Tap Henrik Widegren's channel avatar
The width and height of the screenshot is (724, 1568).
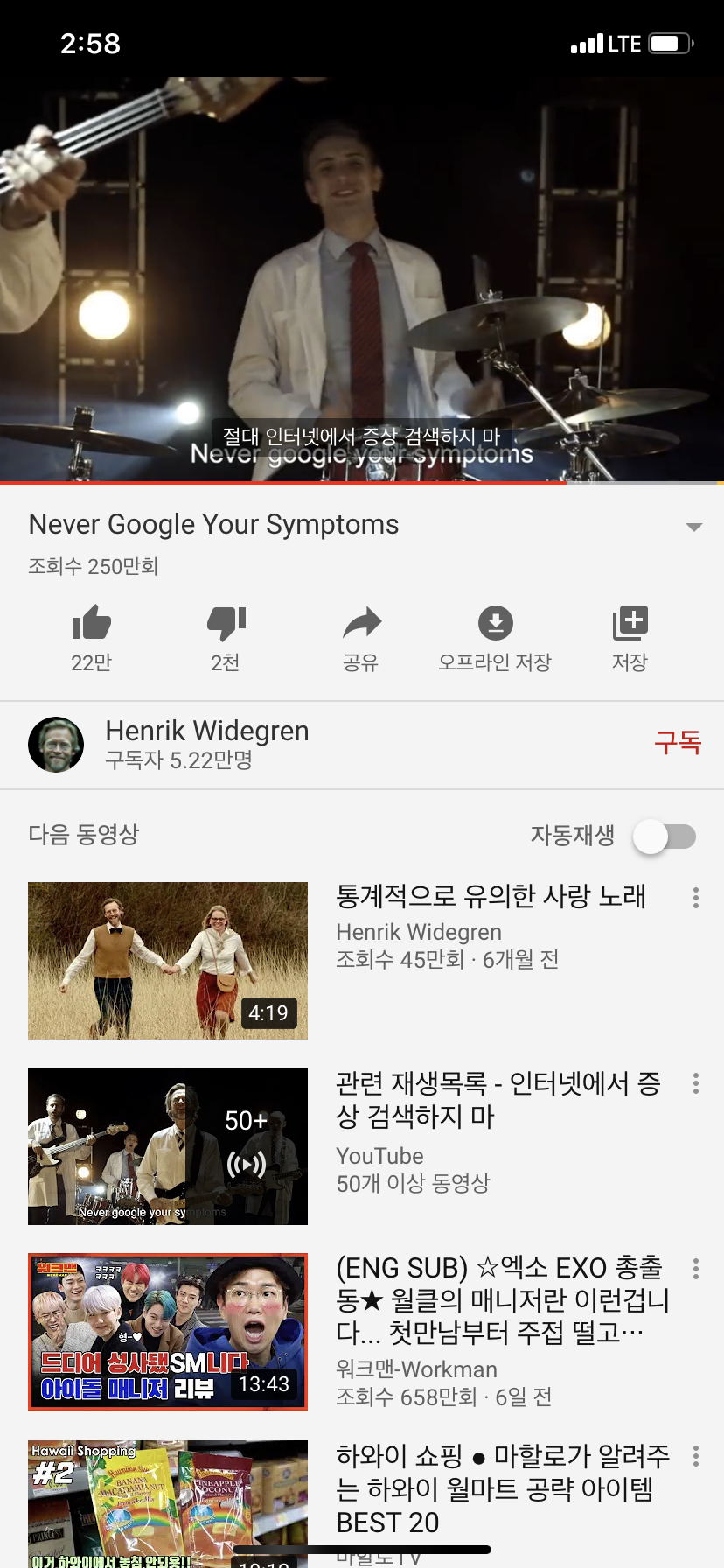(x=56, y=745)
